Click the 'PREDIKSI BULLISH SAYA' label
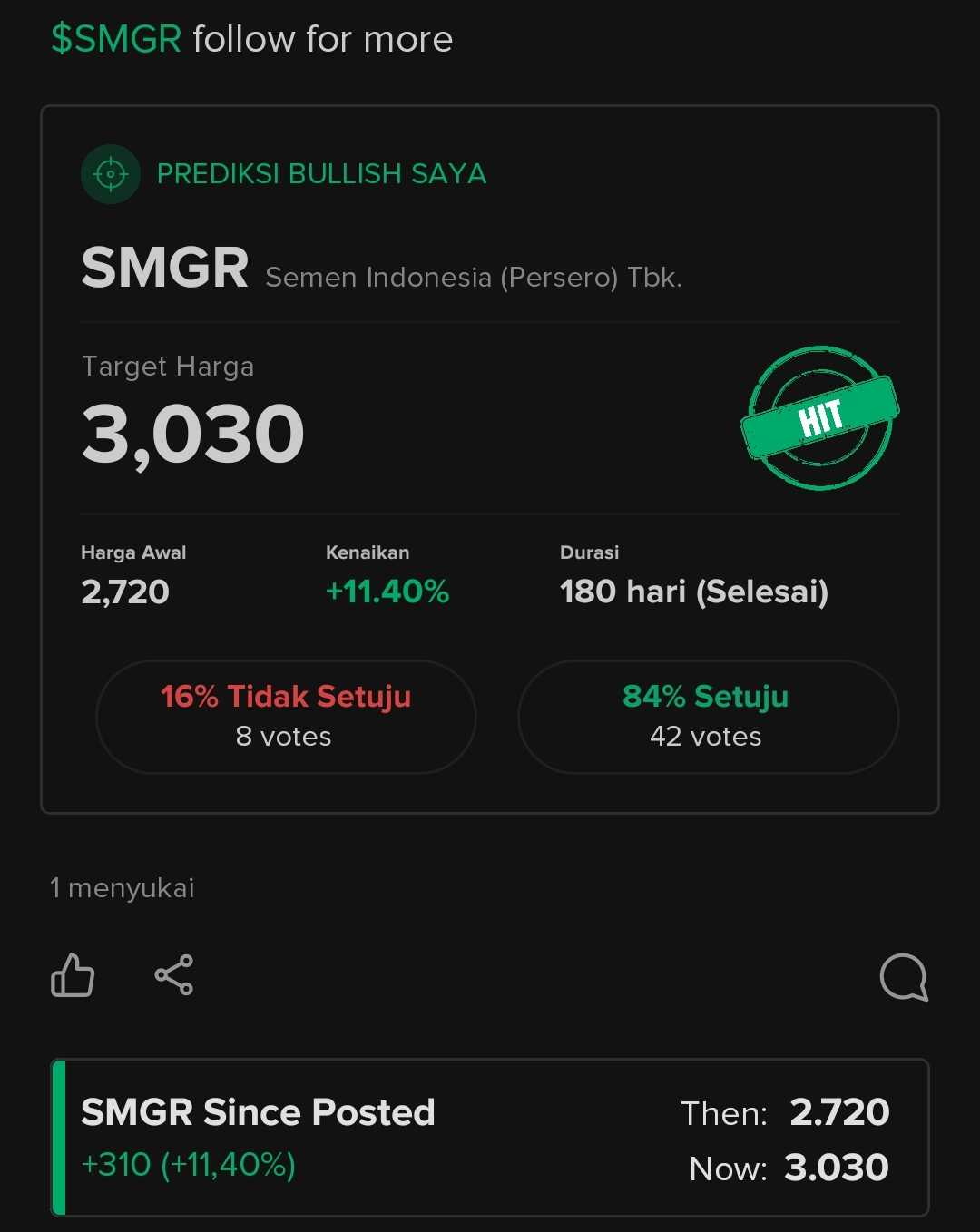Viewport: 980px width, 1232px height. (x=321, y=174)
